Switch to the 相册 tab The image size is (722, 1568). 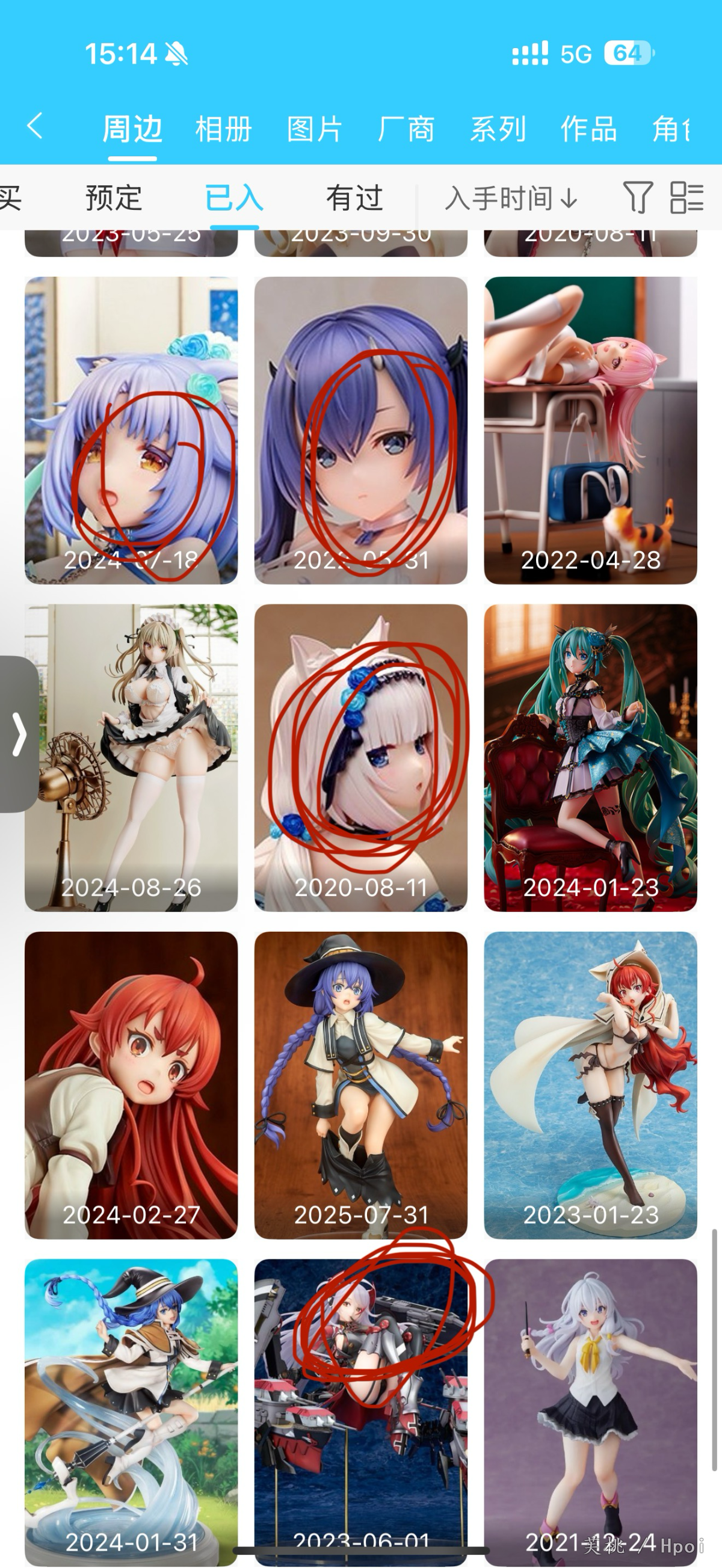pos(223,129)
